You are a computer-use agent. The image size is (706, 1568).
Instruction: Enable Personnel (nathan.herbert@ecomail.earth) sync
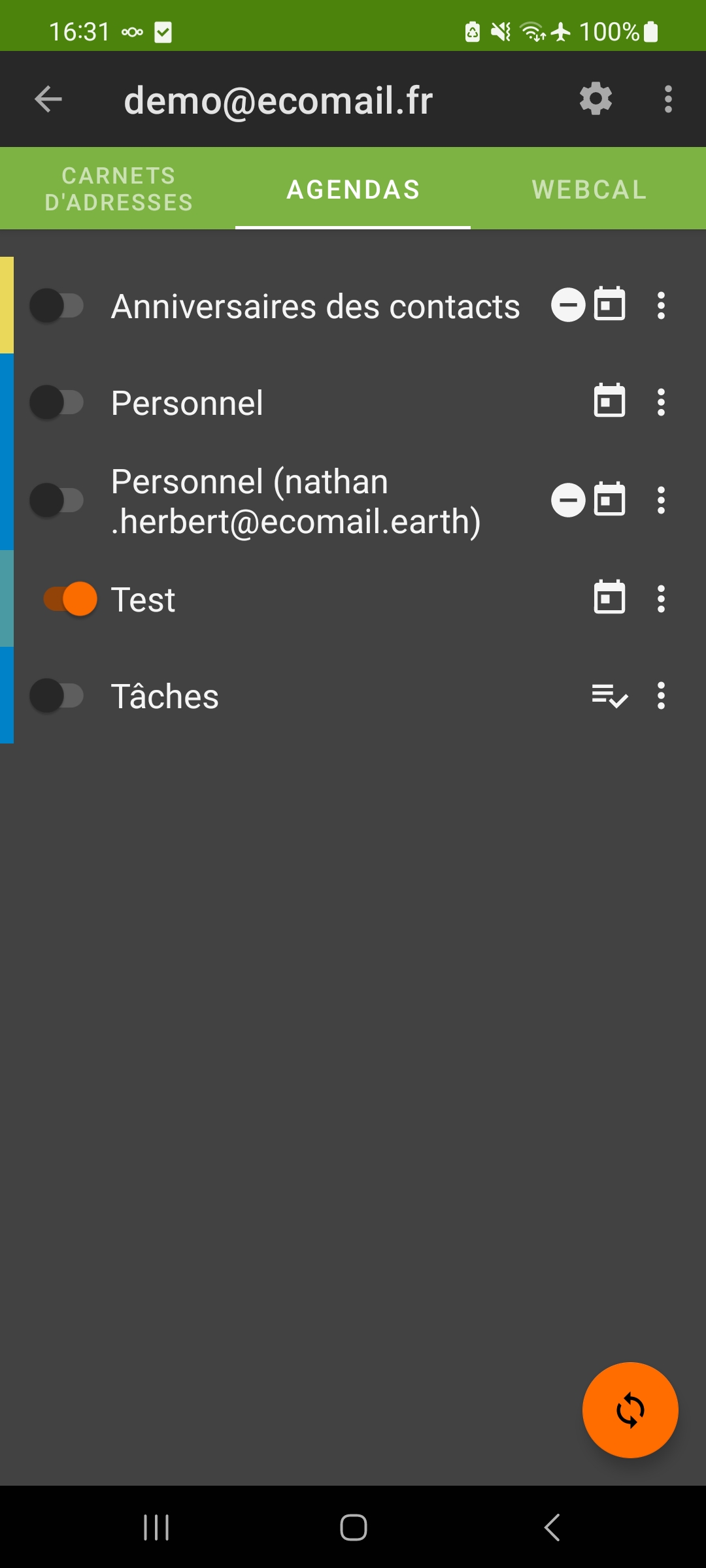pyautogui.click(x=58, y=500)
